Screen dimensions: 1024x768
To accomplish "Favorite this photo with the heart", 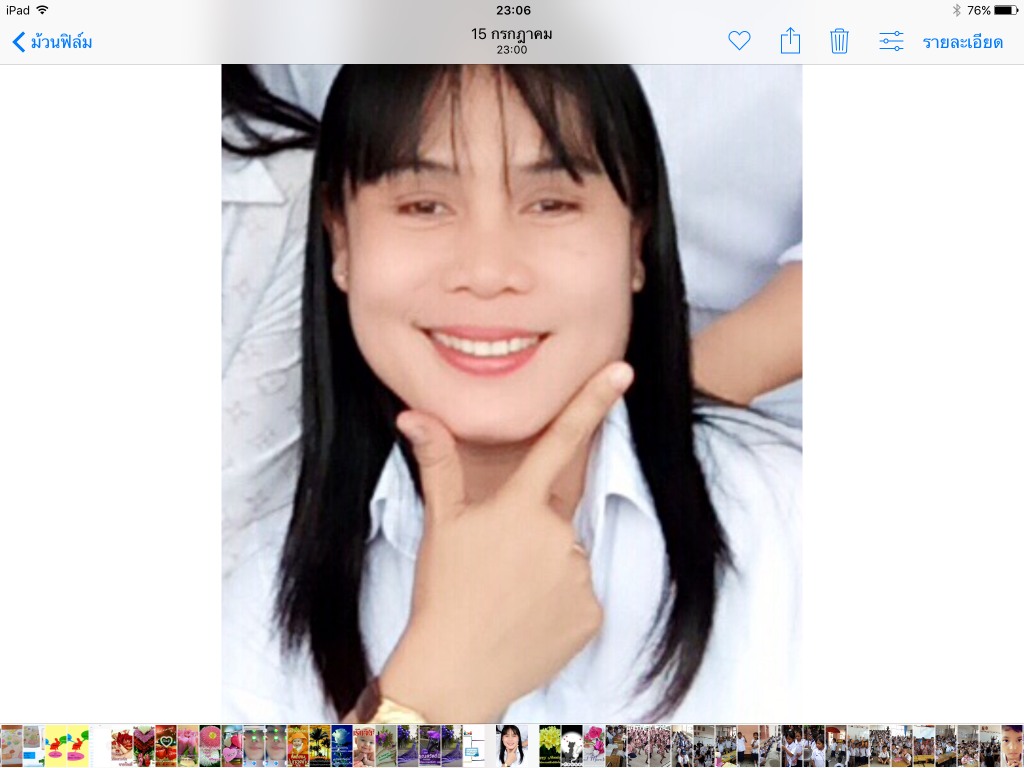I will pyautogui.click(x=739, y=41).
